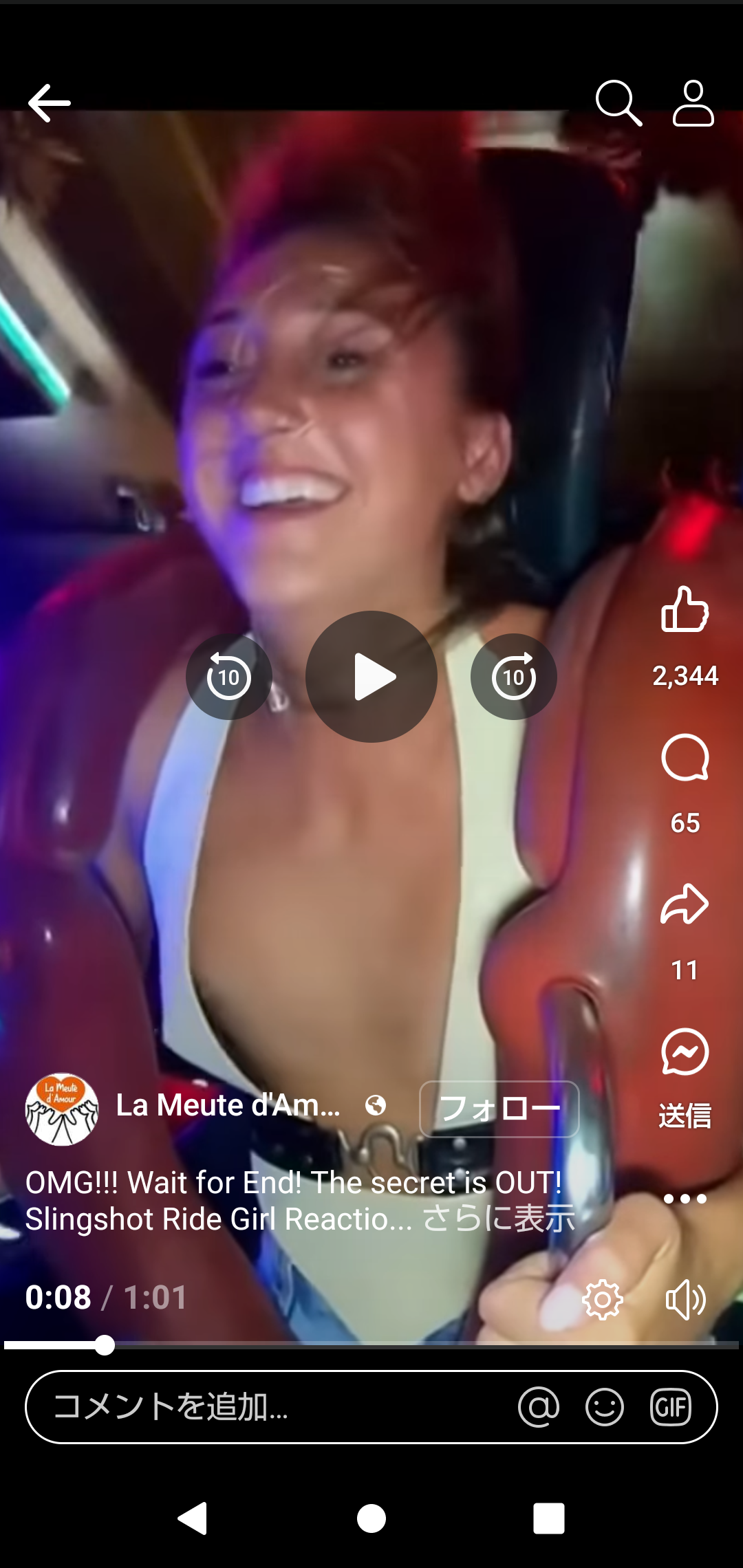Tap フォロー to follow the page

[x=499, y=1109]
